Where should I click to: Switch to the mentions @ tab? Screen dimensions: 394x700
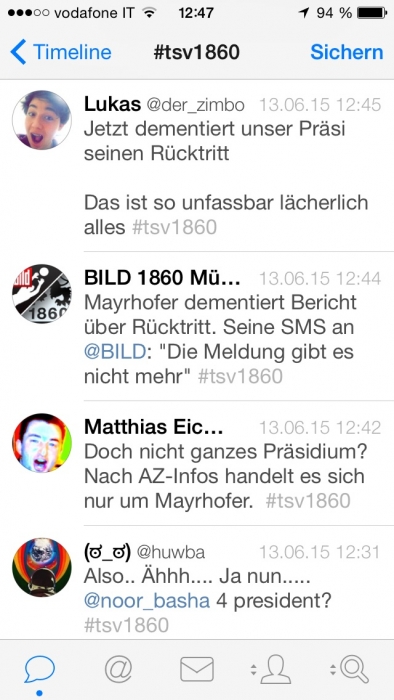(118, 670)
